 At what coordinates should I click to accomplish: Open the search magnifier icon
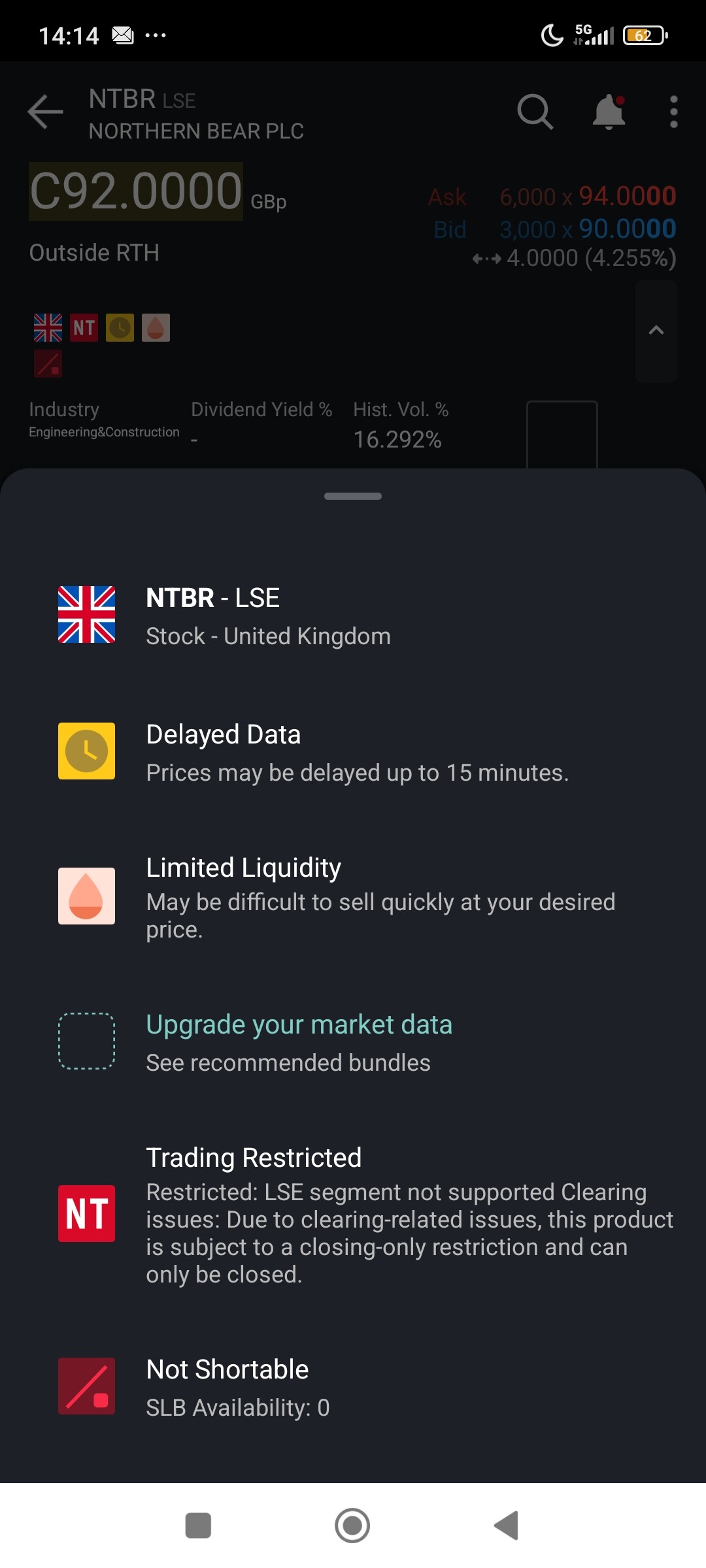(535, 112)
